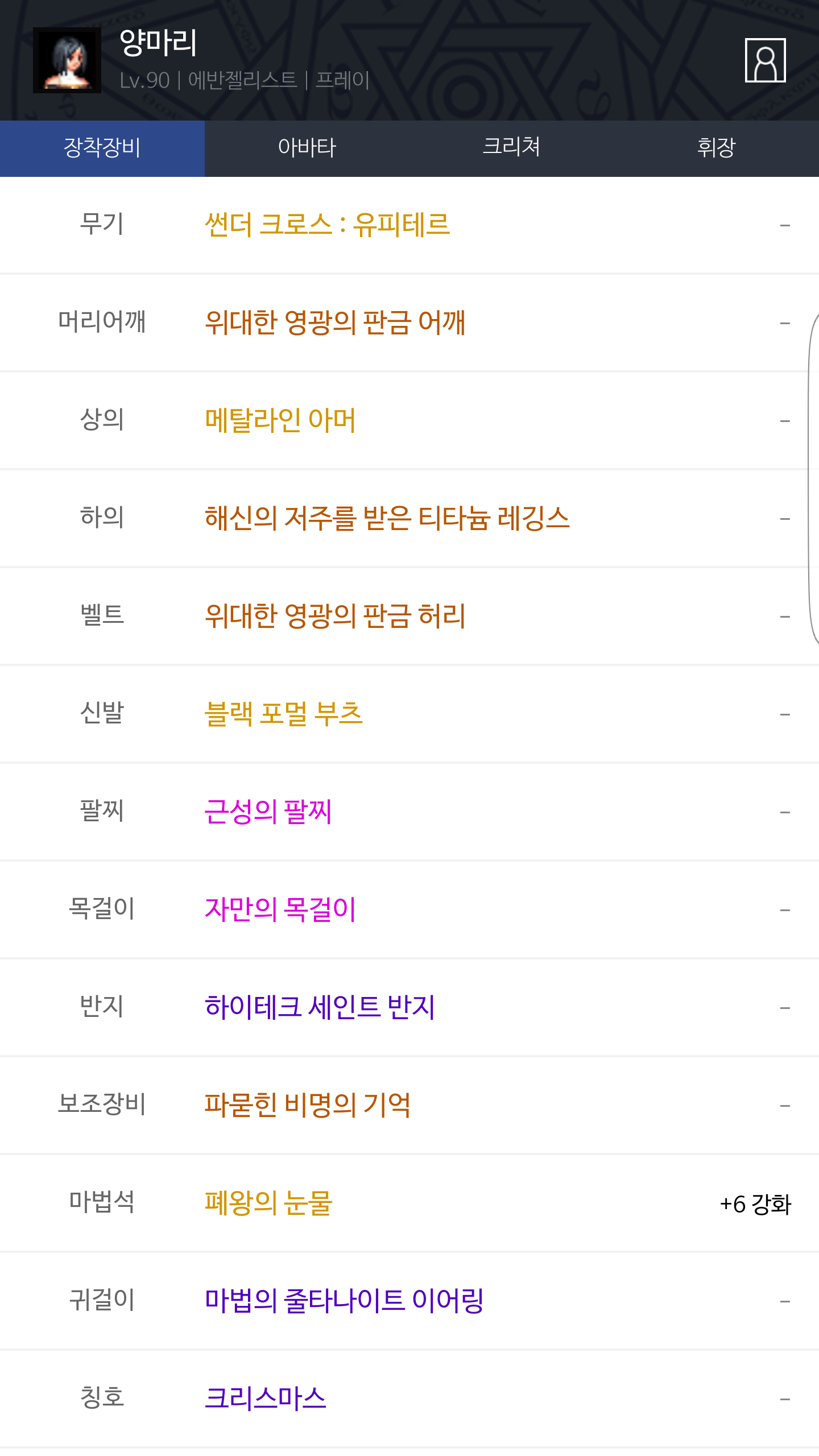Select the 장착장비 tab
The width and height of the screenshot is (819, 1456).
coord(102,148)
